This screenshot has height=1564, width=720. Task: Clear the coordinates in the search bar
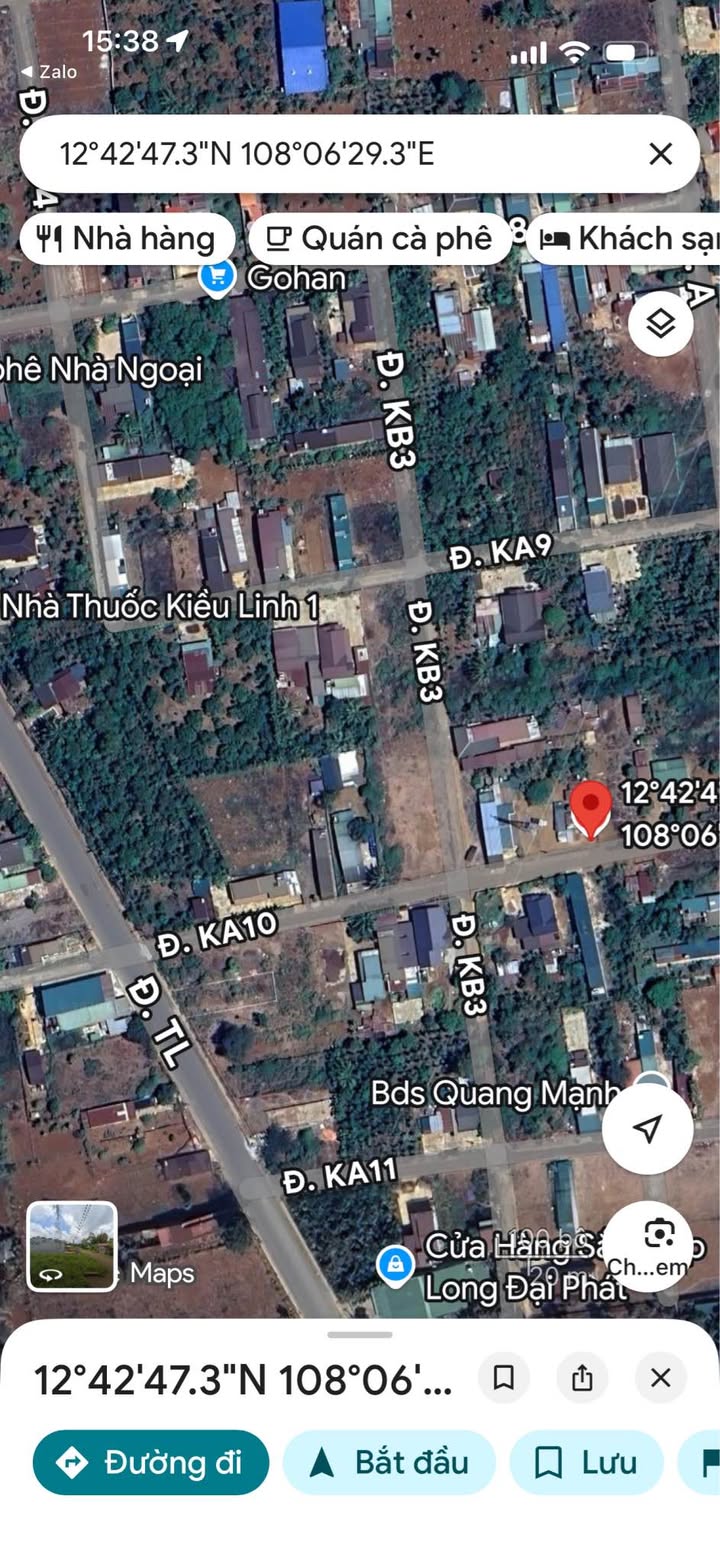click(x=660, y=154)
